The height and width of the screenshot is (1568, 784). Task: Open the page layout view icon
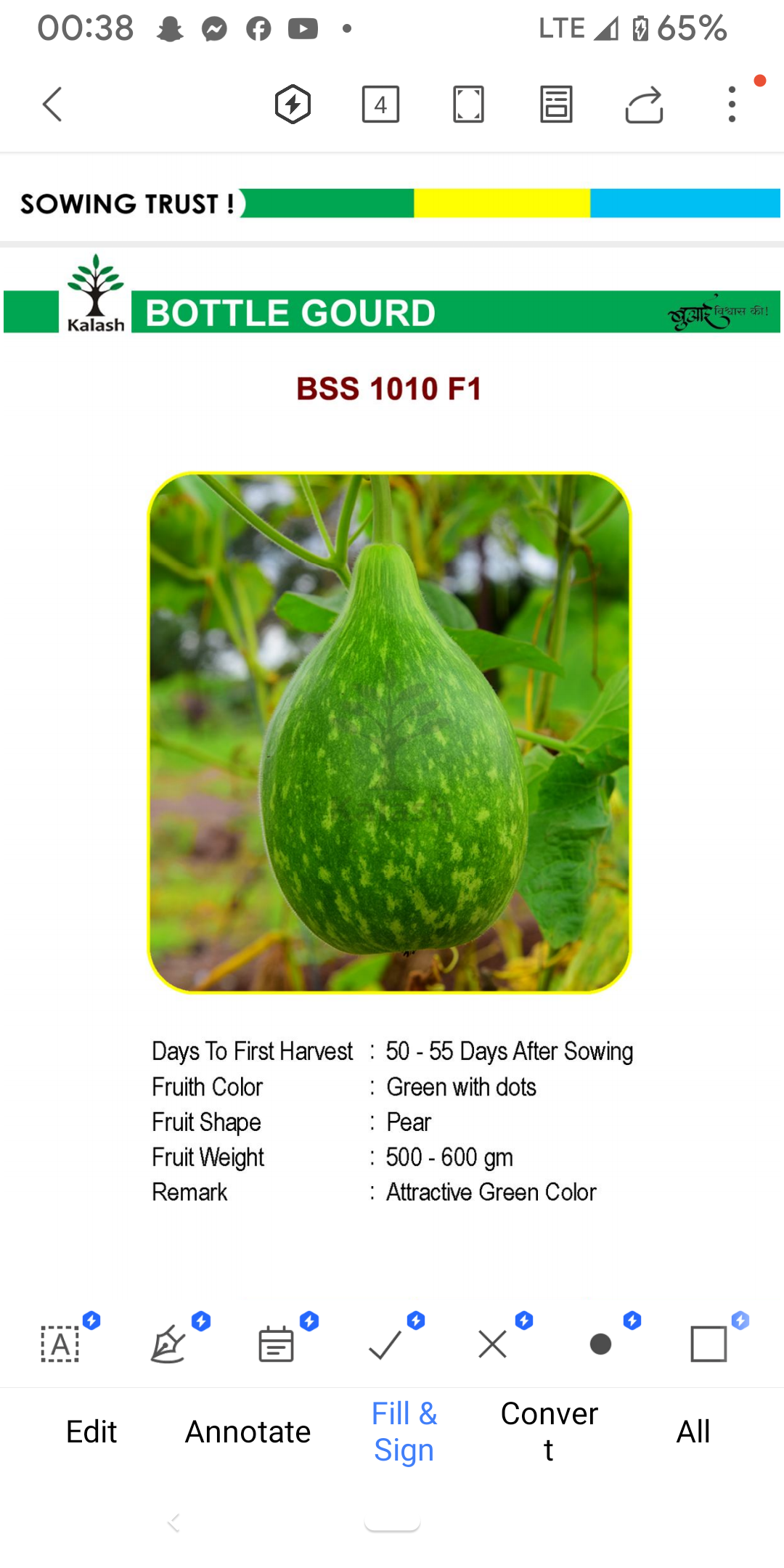click(x=556, y=105)
